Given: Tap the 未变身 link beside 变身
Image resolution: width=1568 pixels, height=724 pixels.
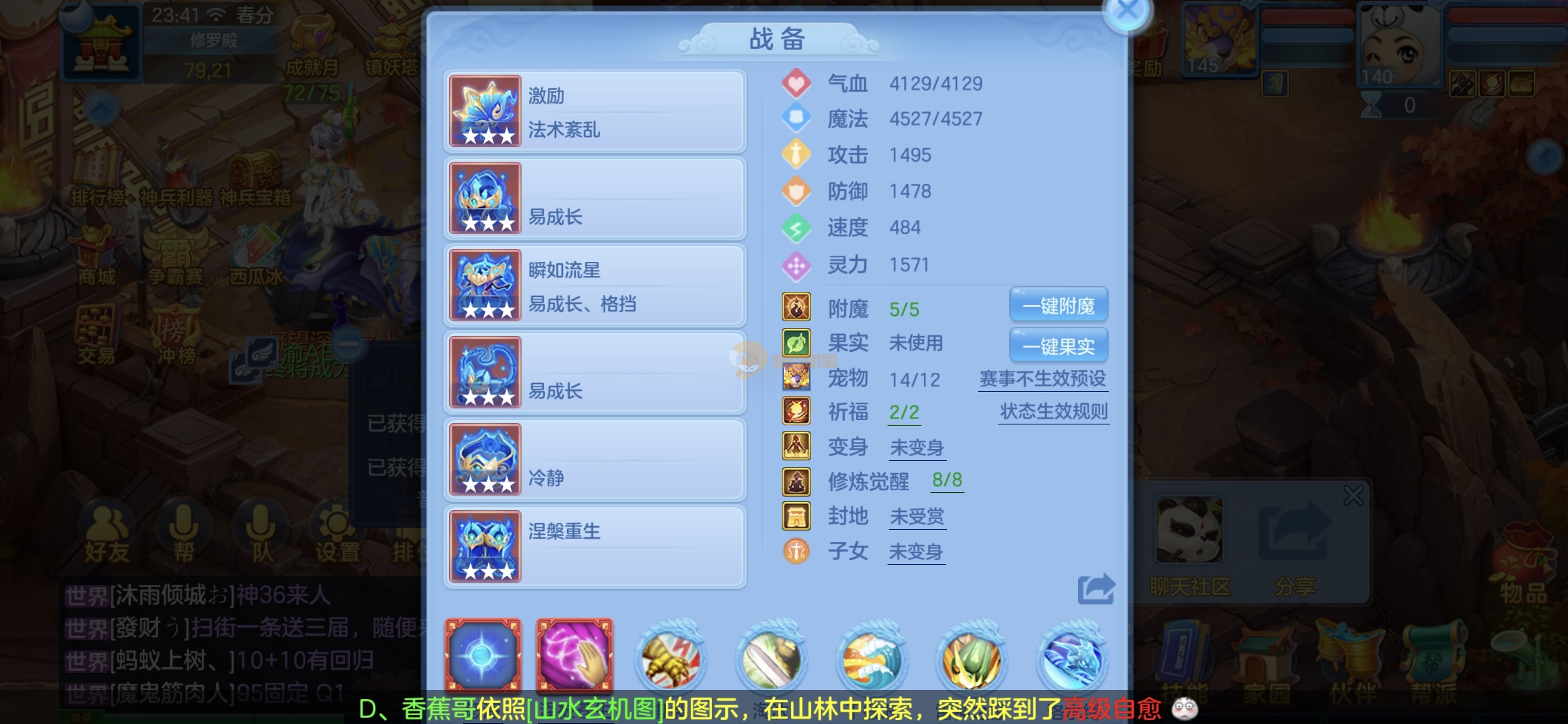Looking at the screenshot, I should pos(916,447).
